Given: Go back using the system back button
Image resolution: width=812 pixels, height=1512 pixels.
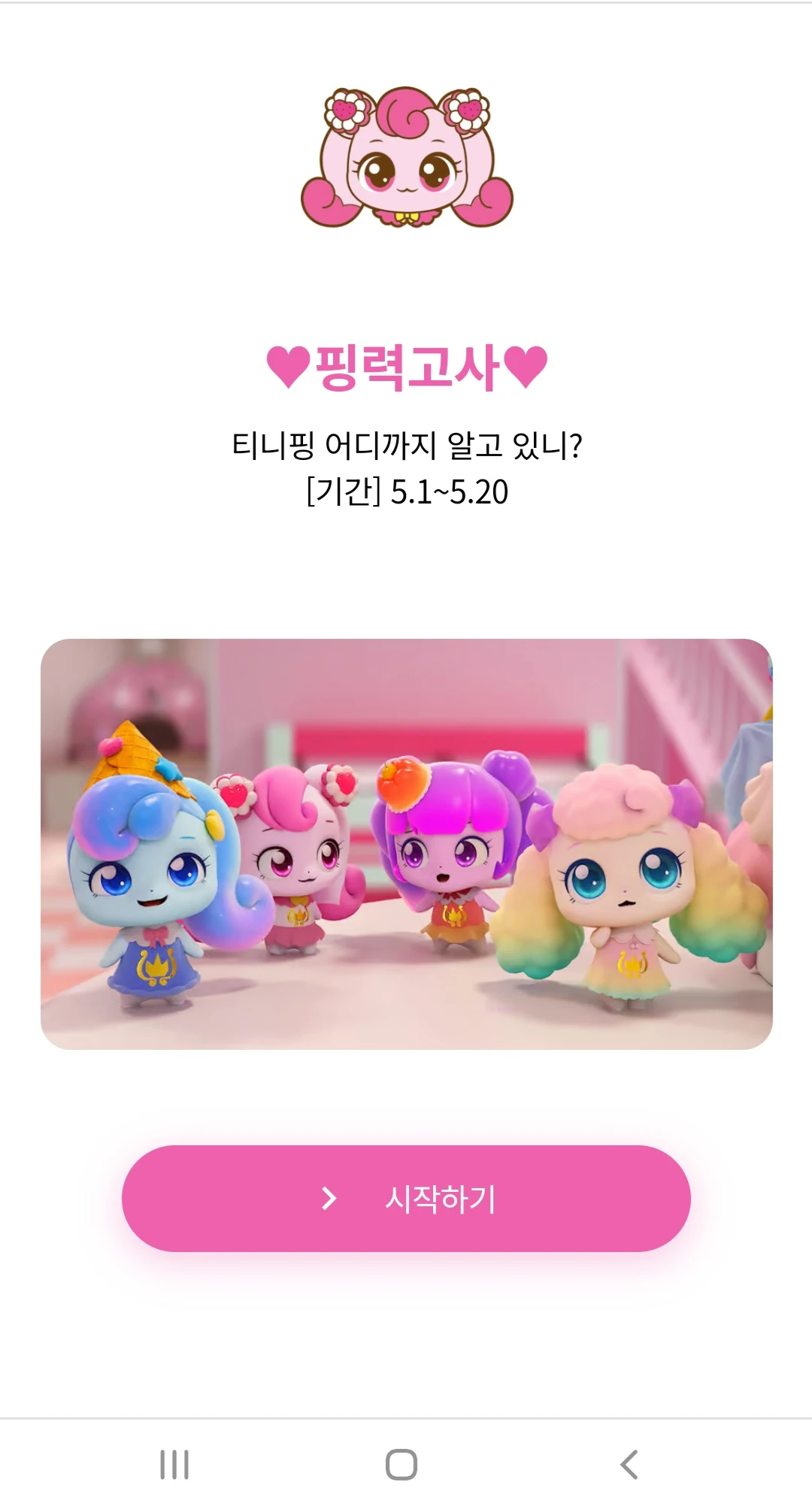Looking at the screenshot, I should (x=629, y=1465).
